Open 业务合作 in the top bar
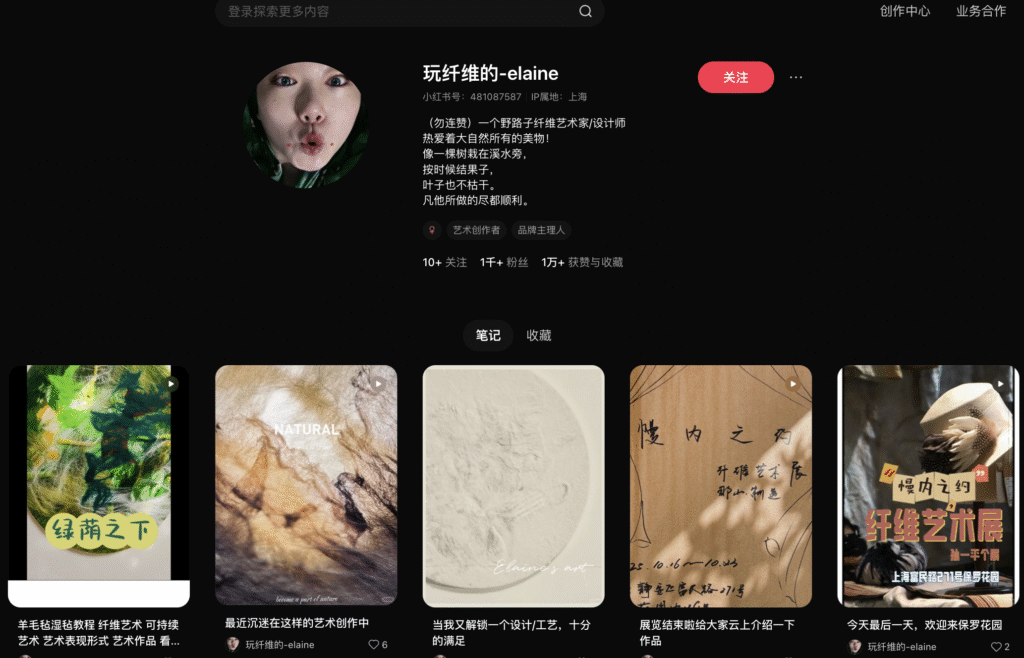The width and height of the screenshot is (1024, 658). pos(981,11)
